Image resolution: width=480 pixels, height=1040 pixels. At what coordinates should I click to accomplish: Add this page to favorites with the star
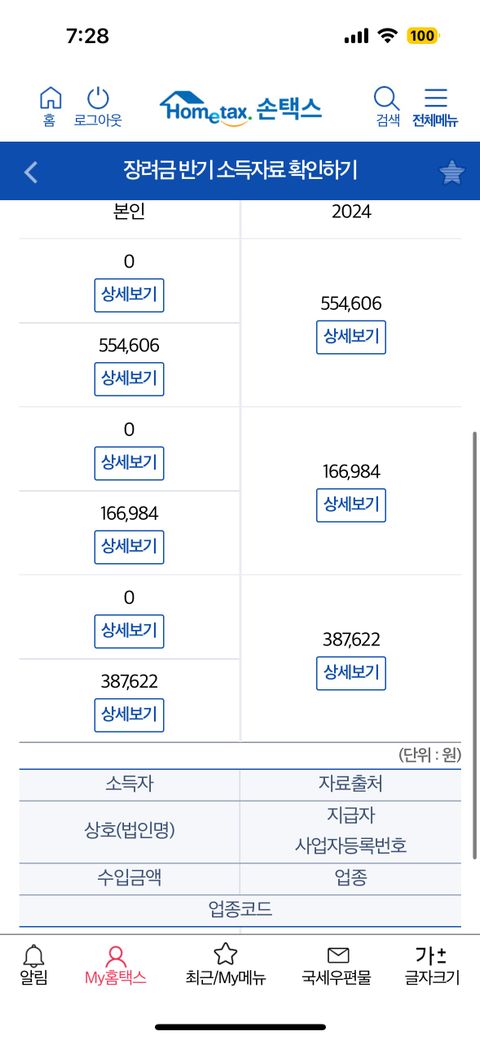point(451,172)
